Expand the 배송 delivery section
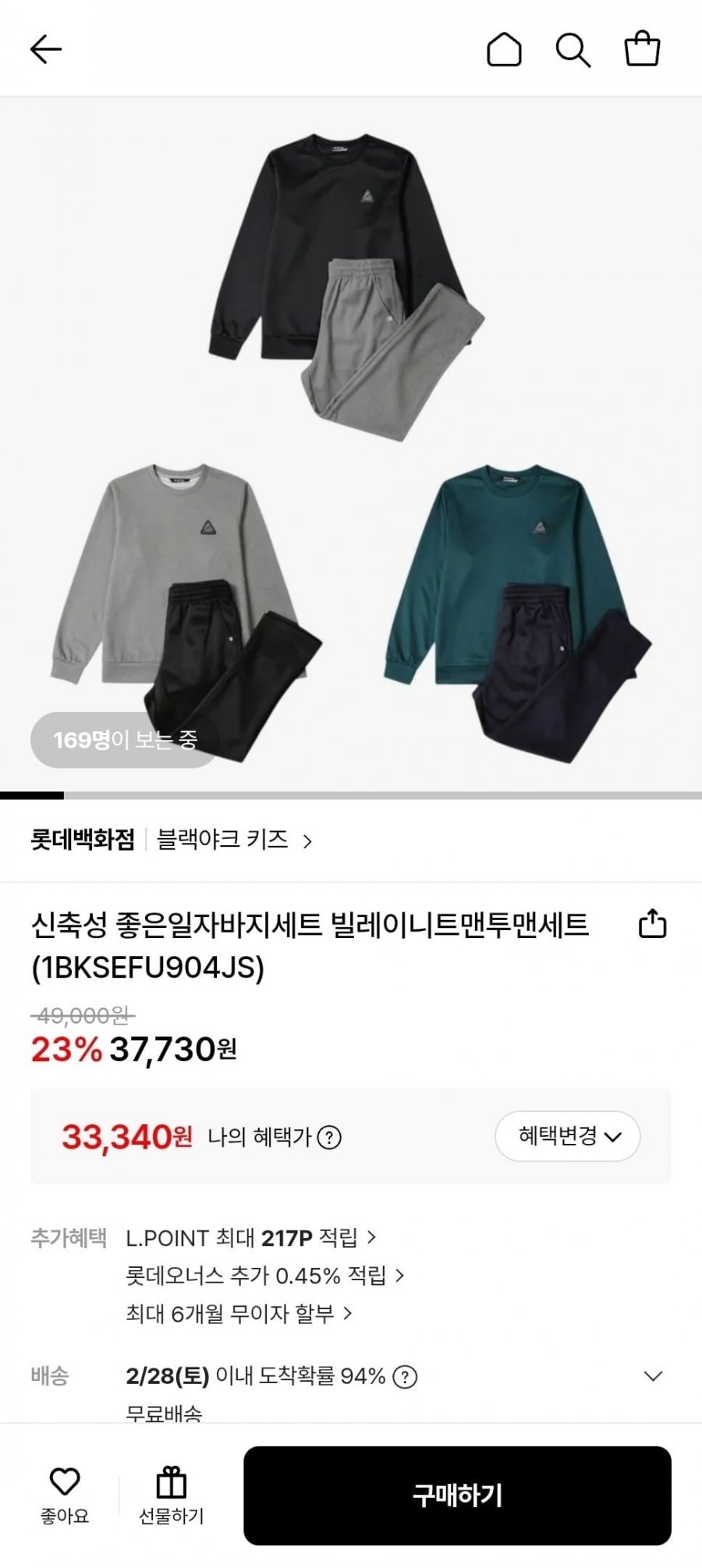 (653, 1376)
